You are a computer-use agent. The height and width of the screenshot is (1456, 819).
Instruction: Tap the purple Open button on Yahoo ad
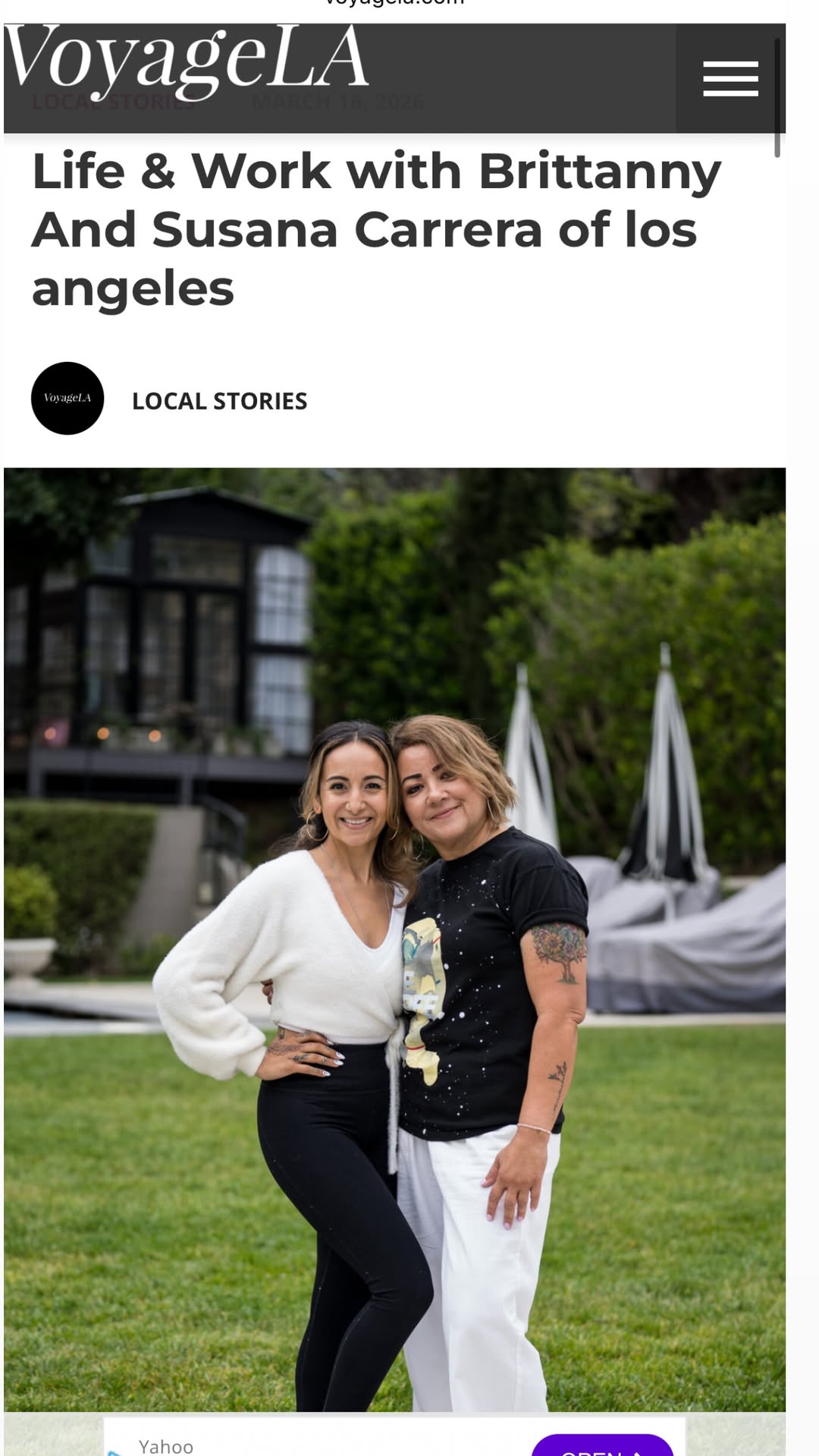[602, 1445]
